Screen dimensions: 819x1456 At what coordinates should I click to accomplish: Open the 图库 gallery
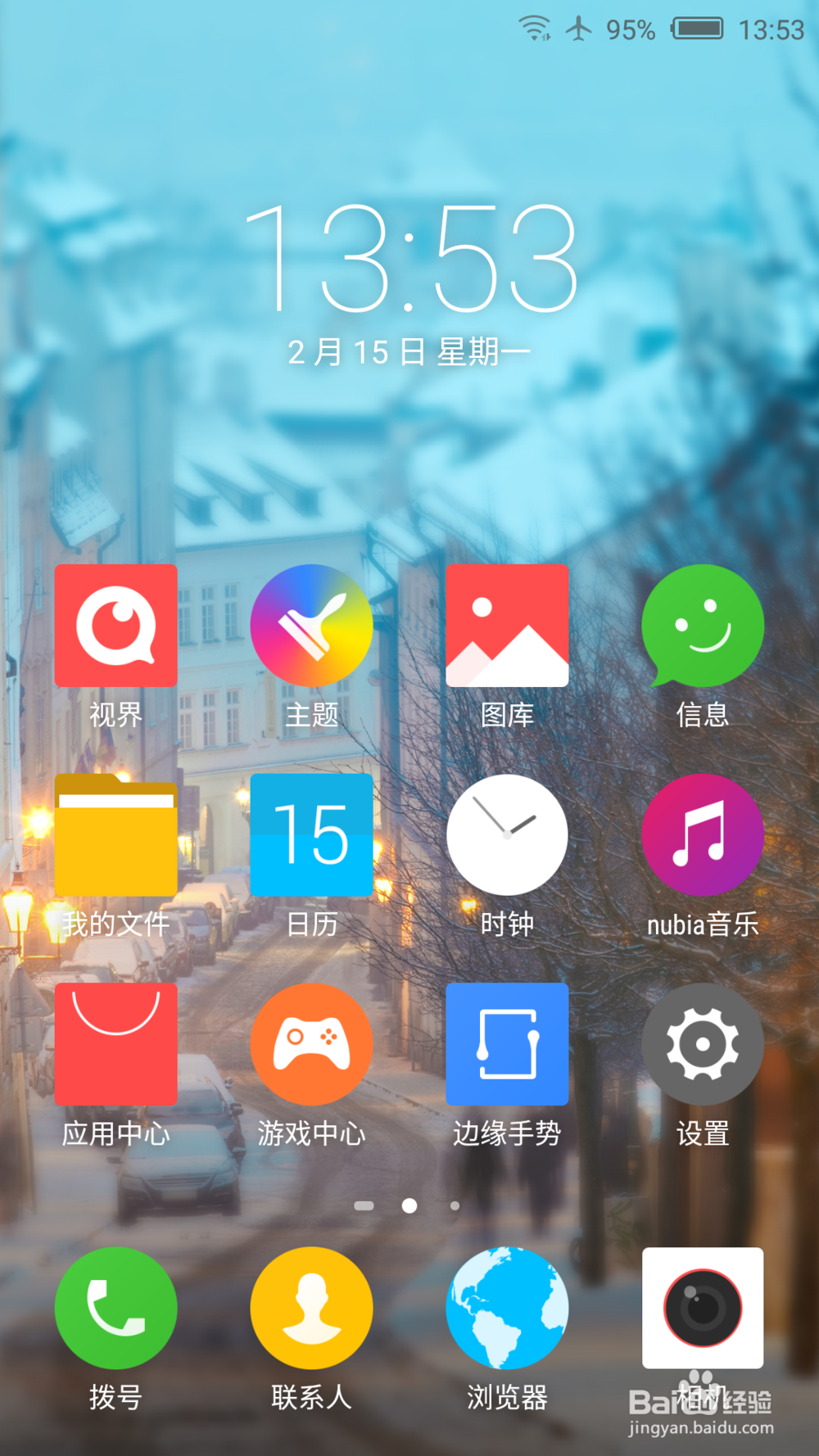point(507,625)
